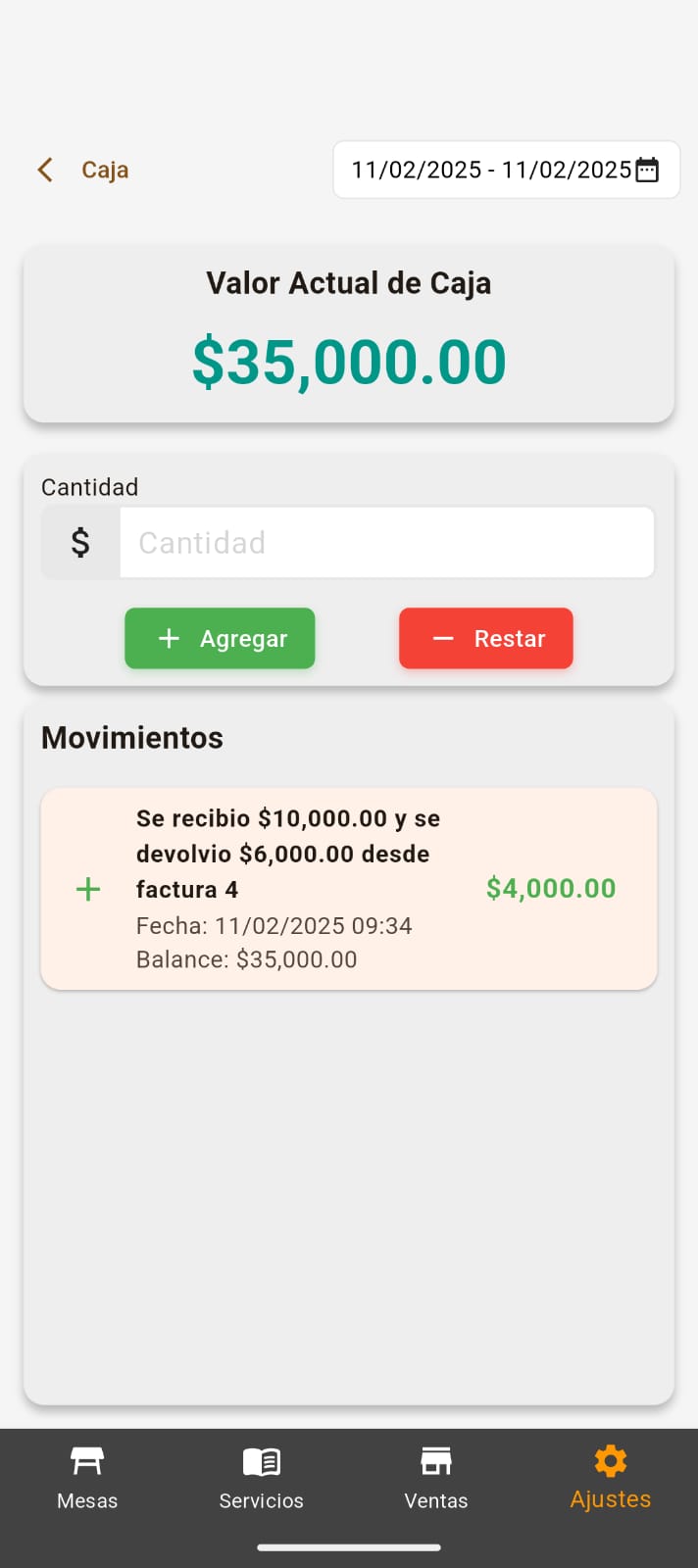The height and width of the screenshot is (1568, 698).
Task: Switch to the Mesas tab
Action: coord(87,1478)
